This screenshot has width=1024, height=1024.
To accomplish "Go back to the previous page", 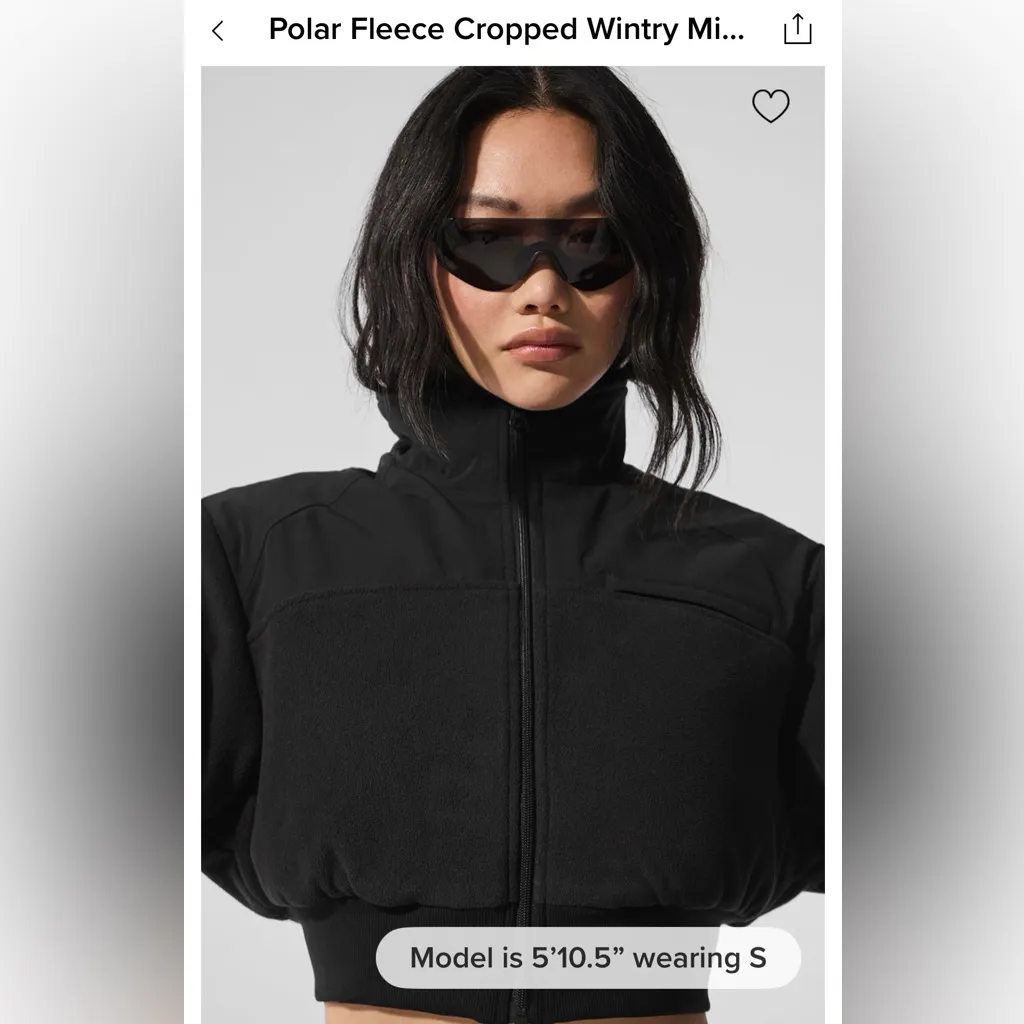I will 218,31.
